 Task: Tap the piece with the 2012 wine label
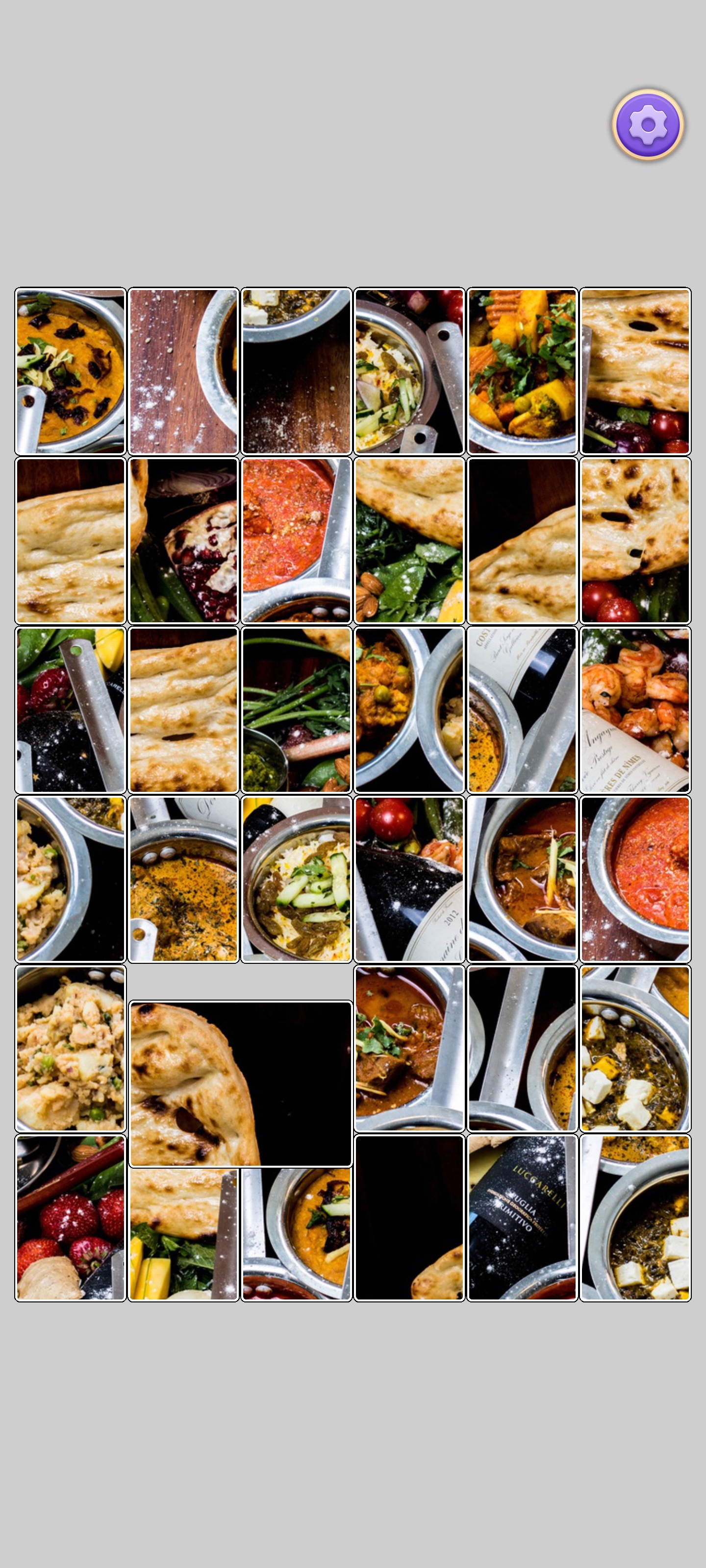pos(409,879)
